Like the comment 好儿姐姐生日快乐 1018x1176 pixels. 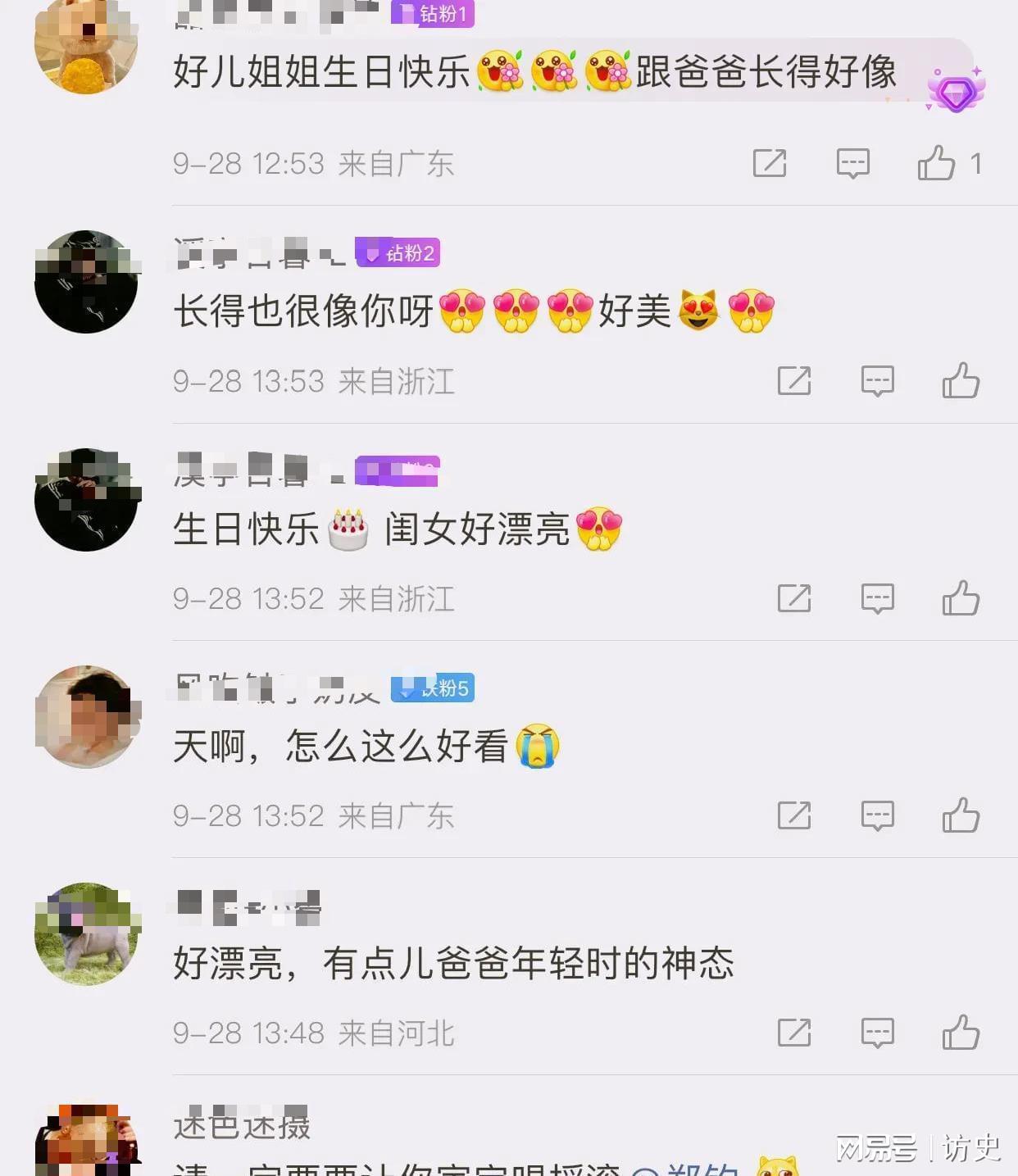click(x=936, y=163)
